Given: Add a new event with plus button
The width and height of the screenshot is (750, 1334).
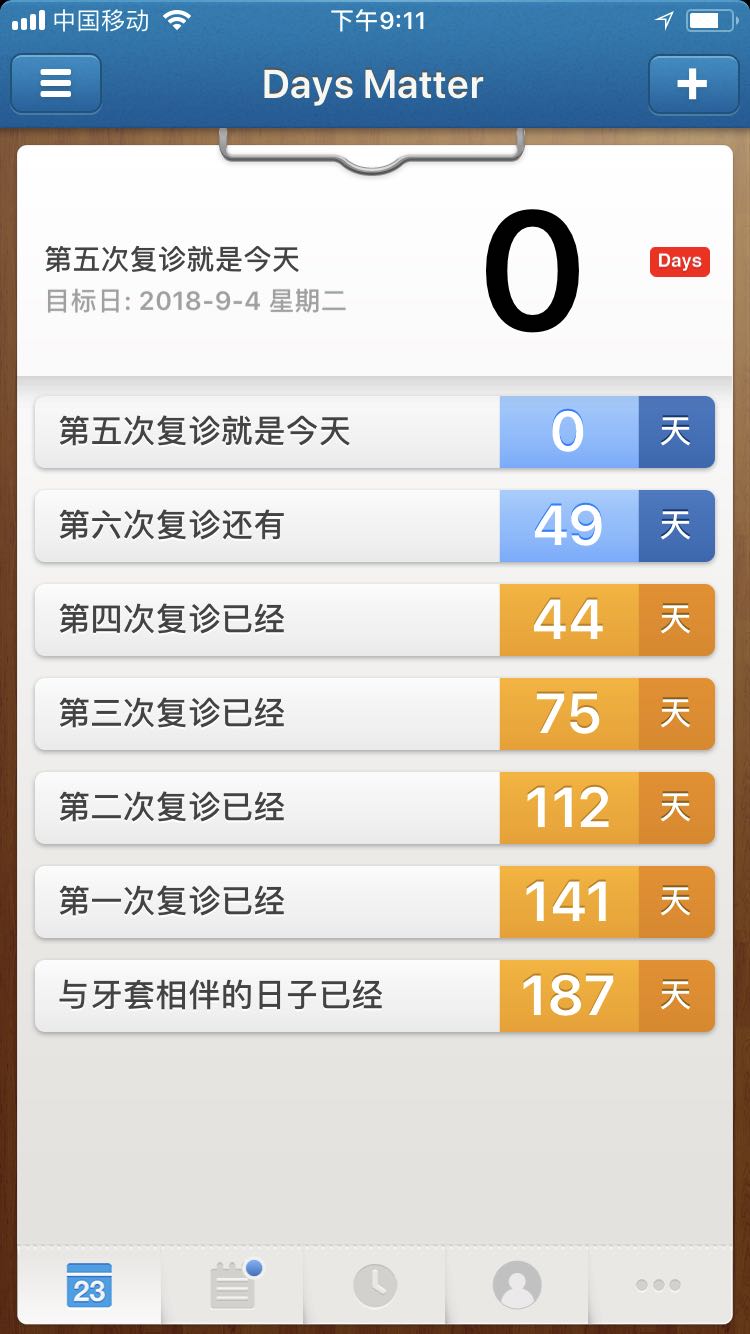Looking at the screenshot, I should pyautogui.click(x=693, y=84).
